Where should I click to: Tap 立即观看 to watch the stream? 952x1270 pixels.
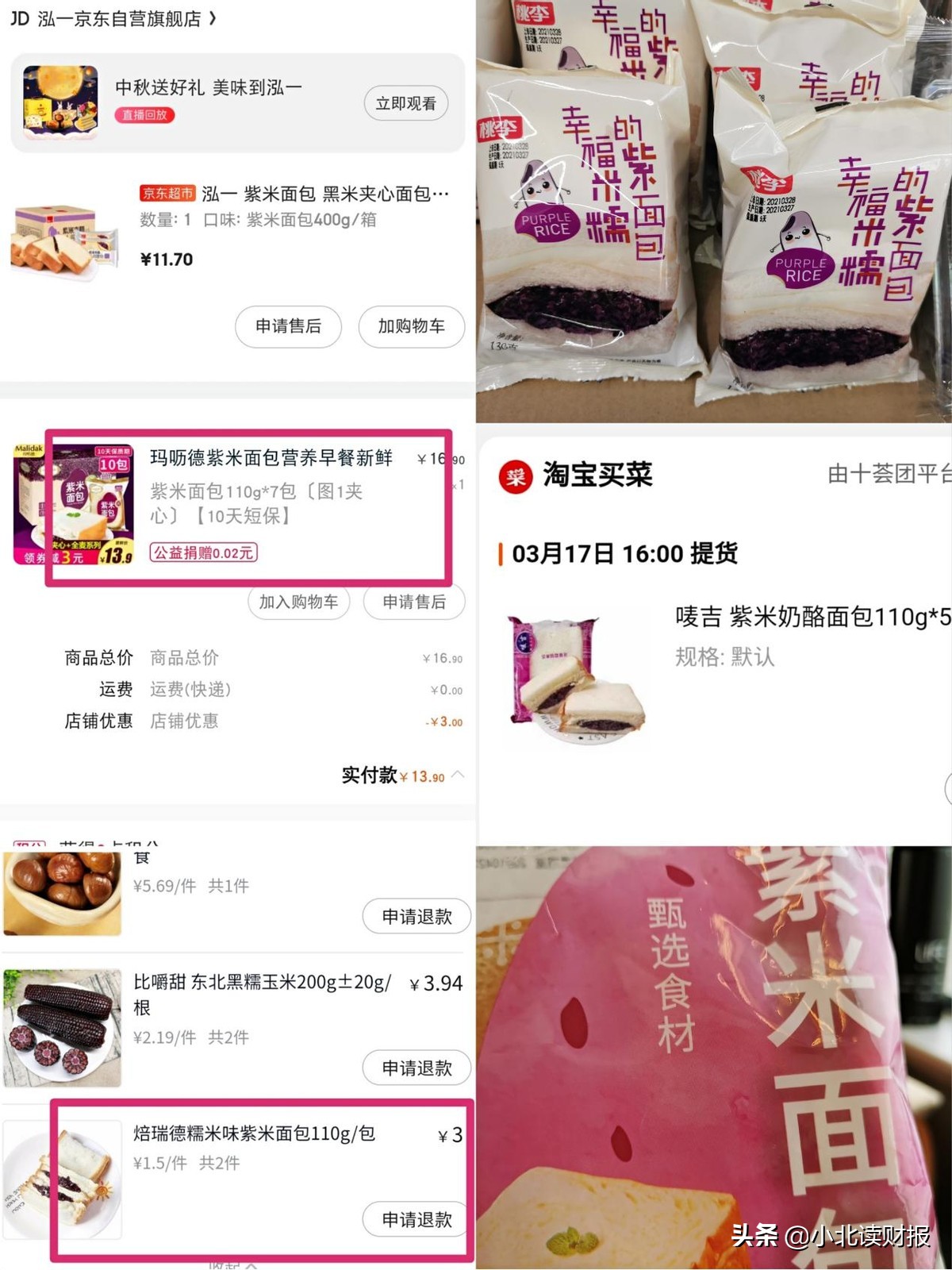click(x=405, y=102)
